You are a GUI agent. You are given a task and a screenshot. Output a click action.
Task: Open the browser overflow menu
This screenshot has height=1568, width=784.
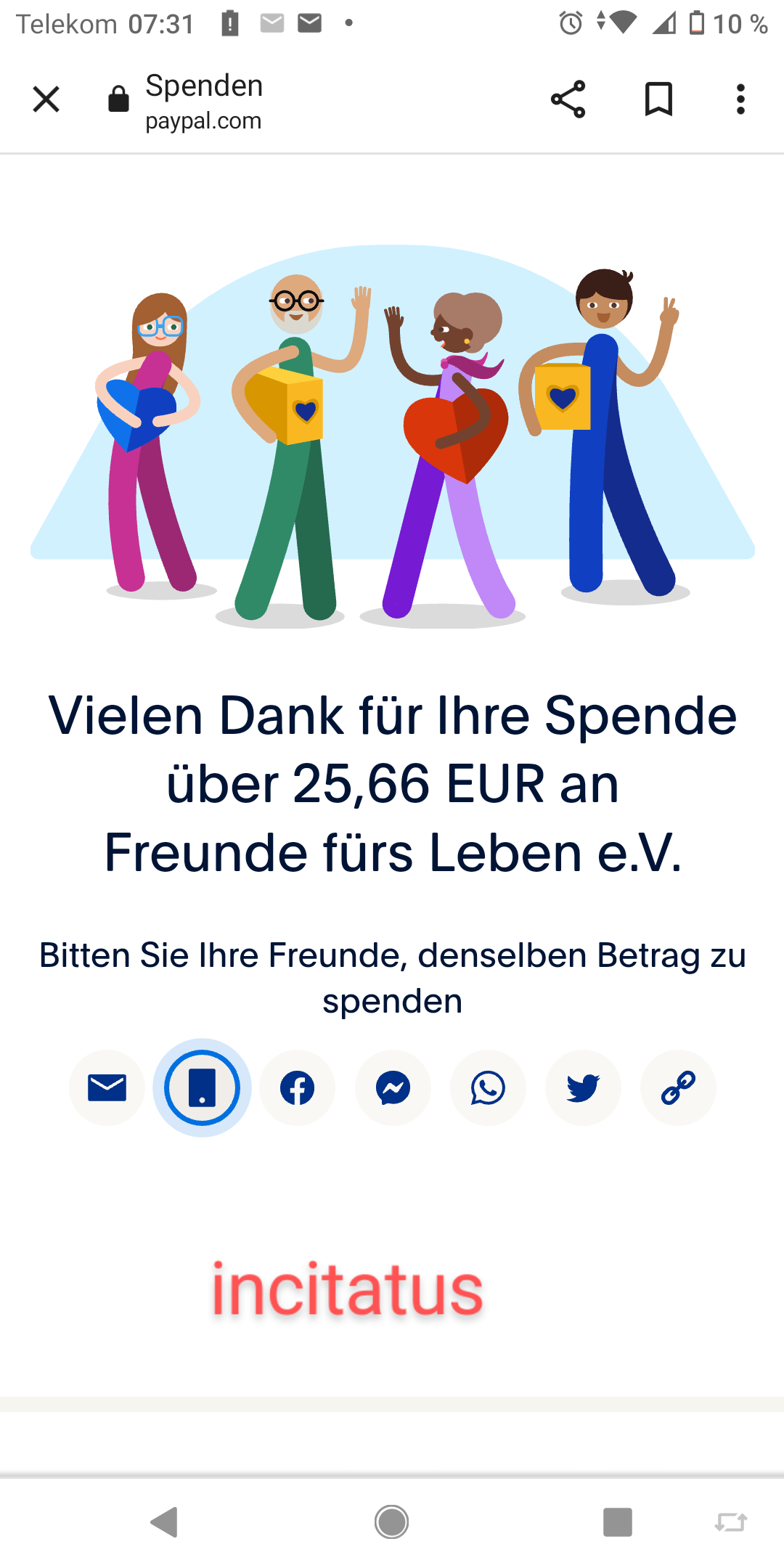click(740, 99)
